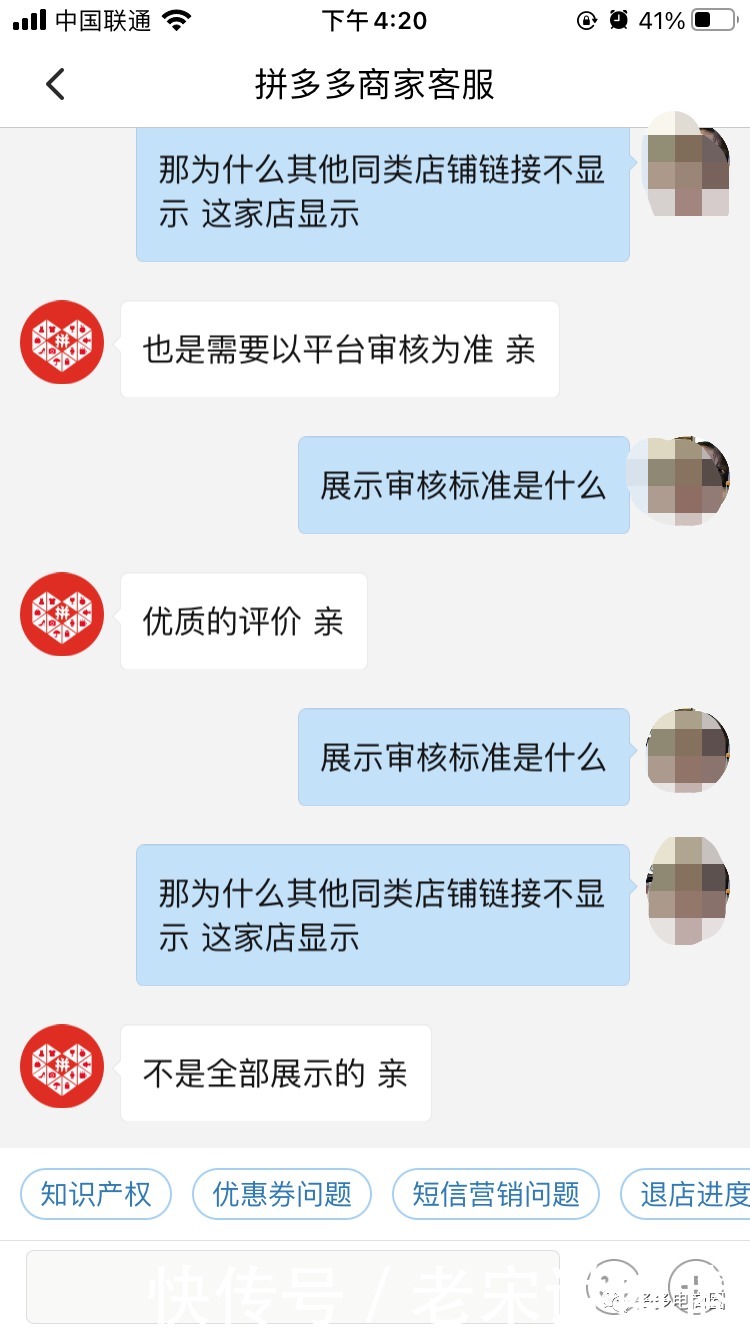
Task: Select the 优惠券问题 quick reply chip
Action: (281, 1193)
